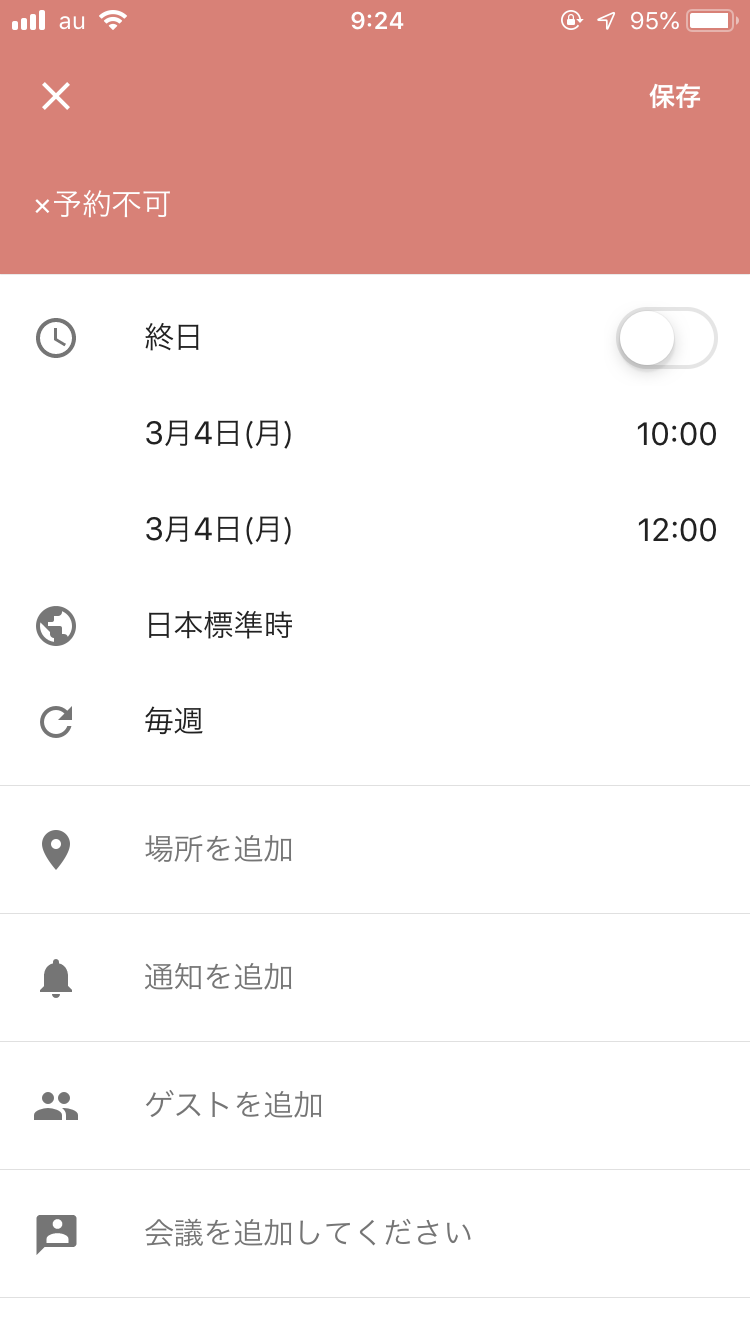Change the end date 3月4日(月) beside 12:00
The height and width of the screenshot is (1334, 750).
[x=219, y=529]
